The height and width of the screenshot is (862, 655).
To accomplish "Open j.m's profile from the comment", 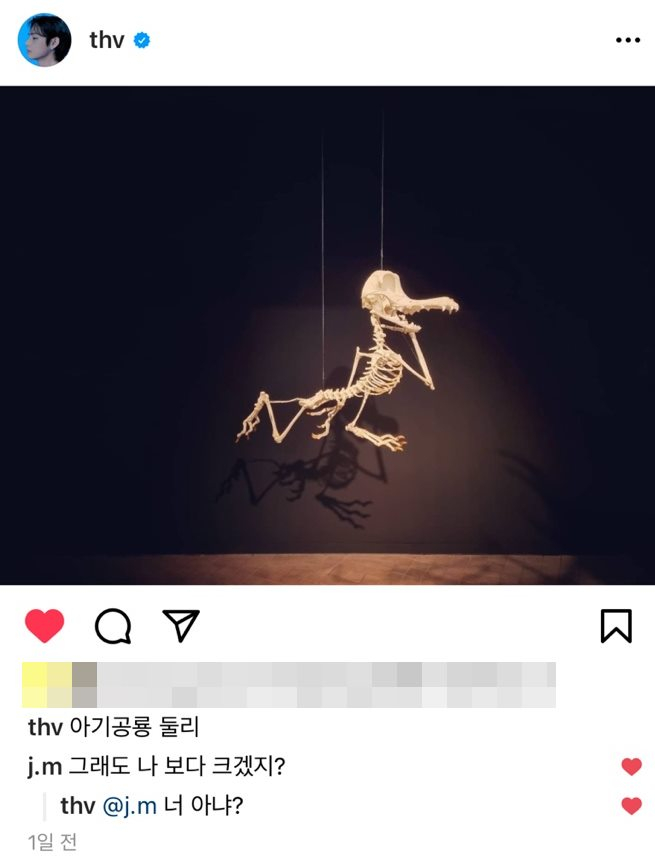I will point(45,767).
